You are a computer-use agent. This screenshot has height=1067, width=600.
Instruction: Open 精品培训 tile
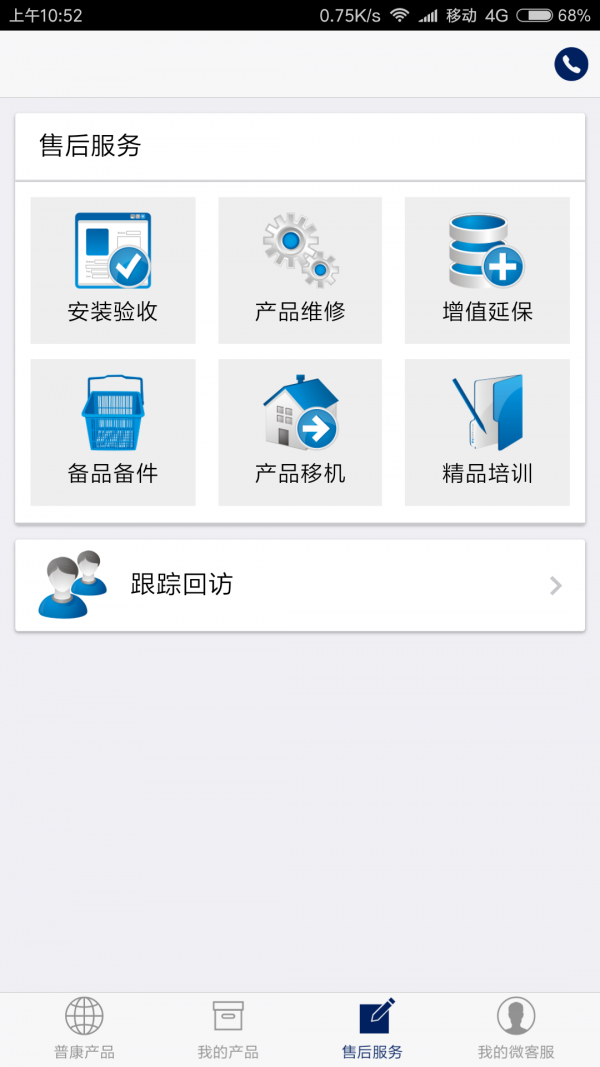click(x=487, y=432)
